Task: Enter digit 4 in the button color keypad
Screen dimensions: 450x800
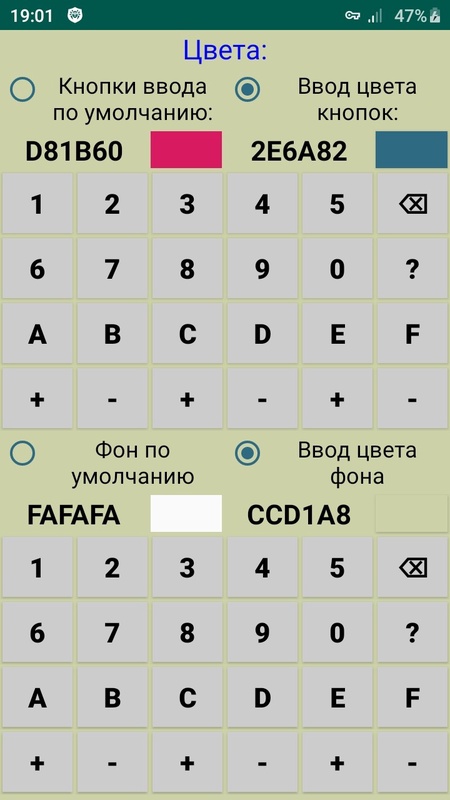Action: pos(262,204)
